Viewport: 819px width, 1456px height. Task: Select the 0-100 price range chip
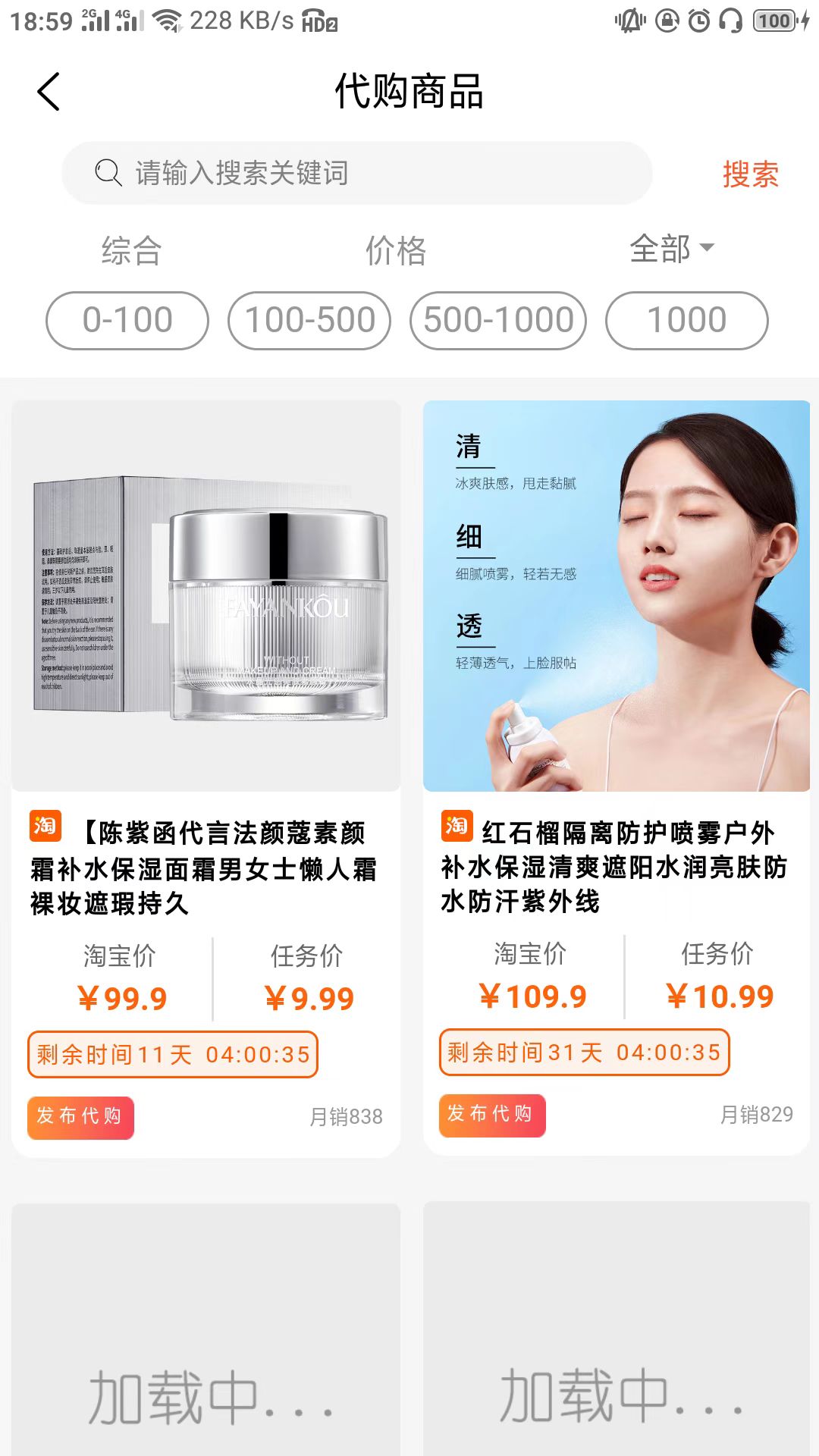(127, 320)
